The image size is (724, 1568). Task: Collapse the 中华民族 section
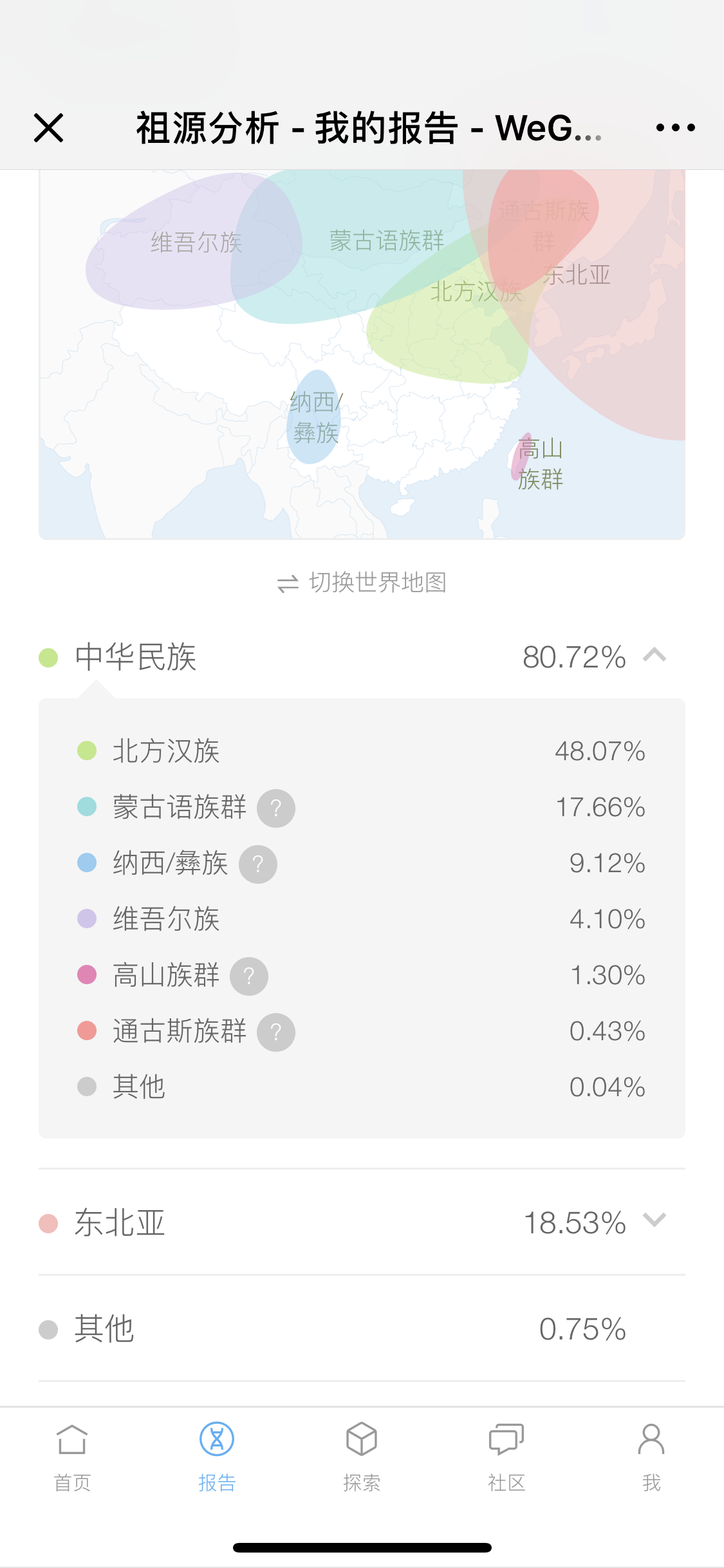tap(654, 656)
